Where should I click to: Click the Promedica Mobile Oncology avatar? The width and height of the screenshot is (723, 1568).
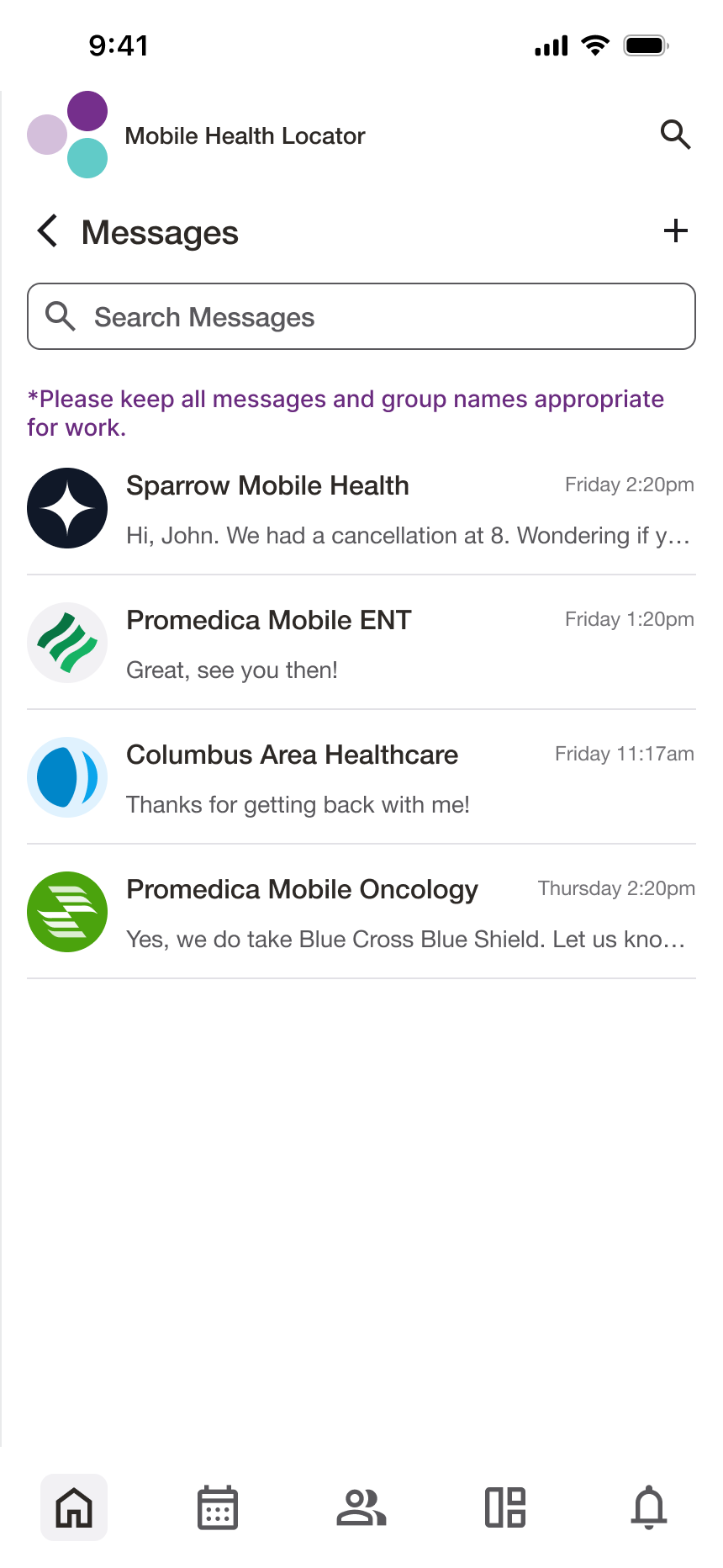click(x=67, y=911)
